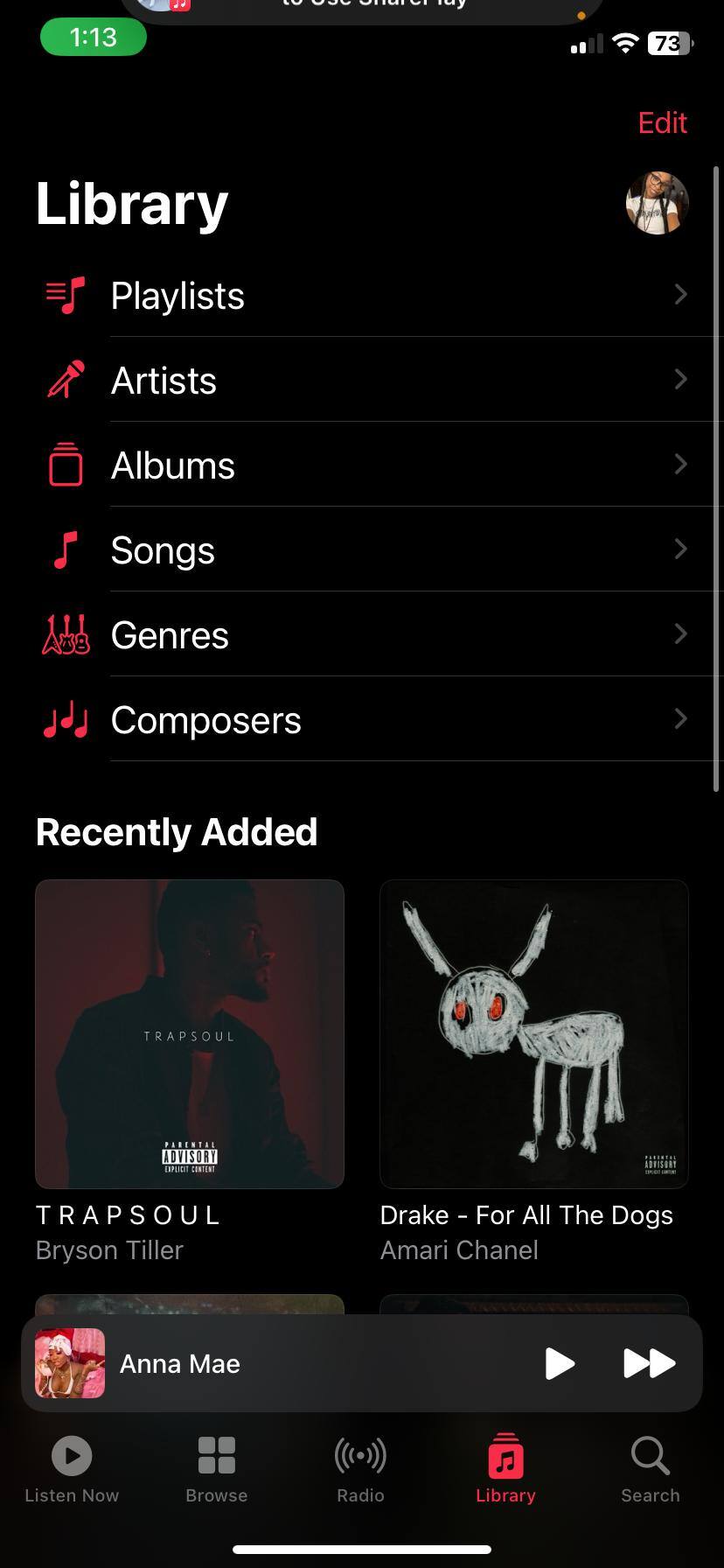
Task: Select the Library tab
Action: coord(505,1470)
